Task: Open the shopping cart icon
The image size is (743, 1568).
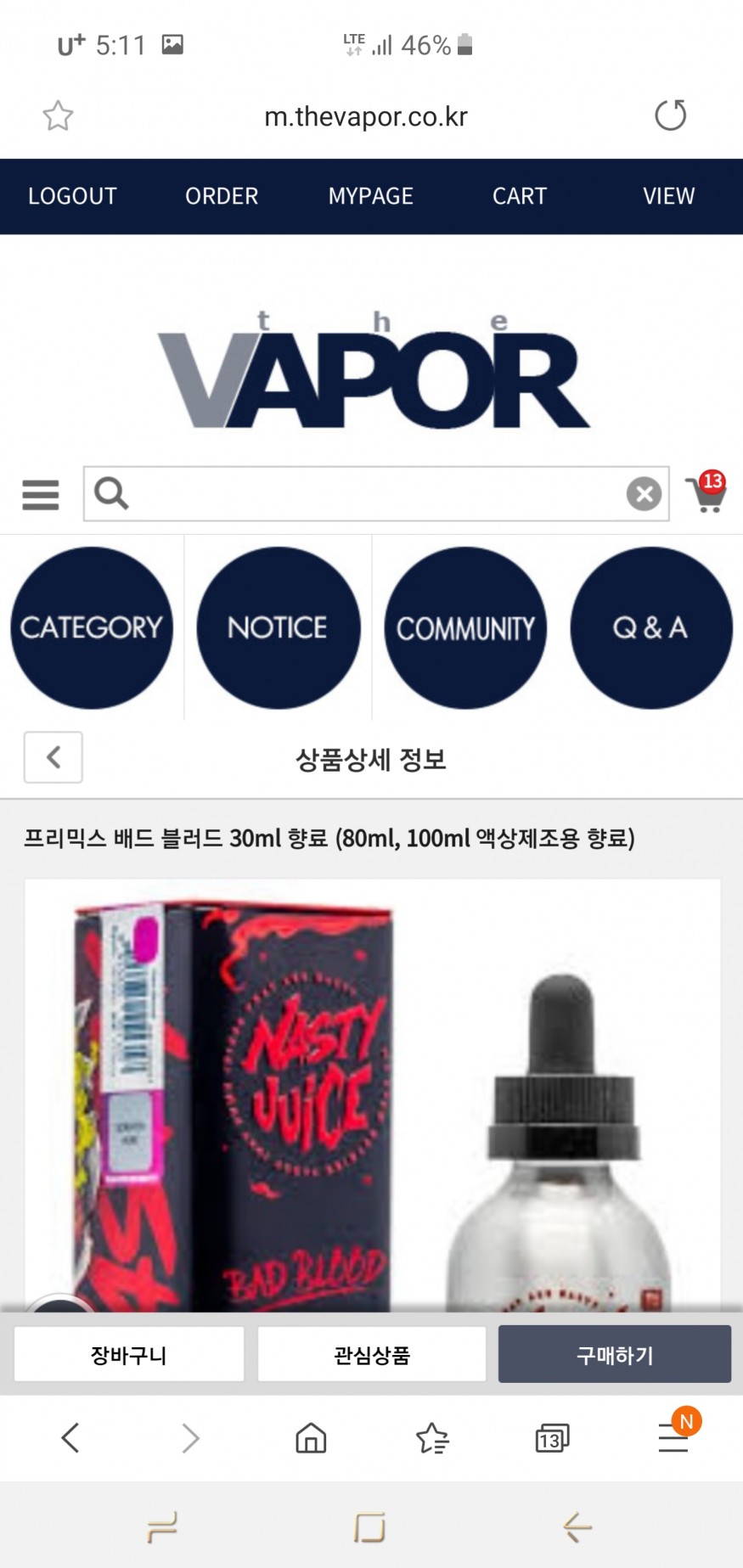Action: coord(708,493)
